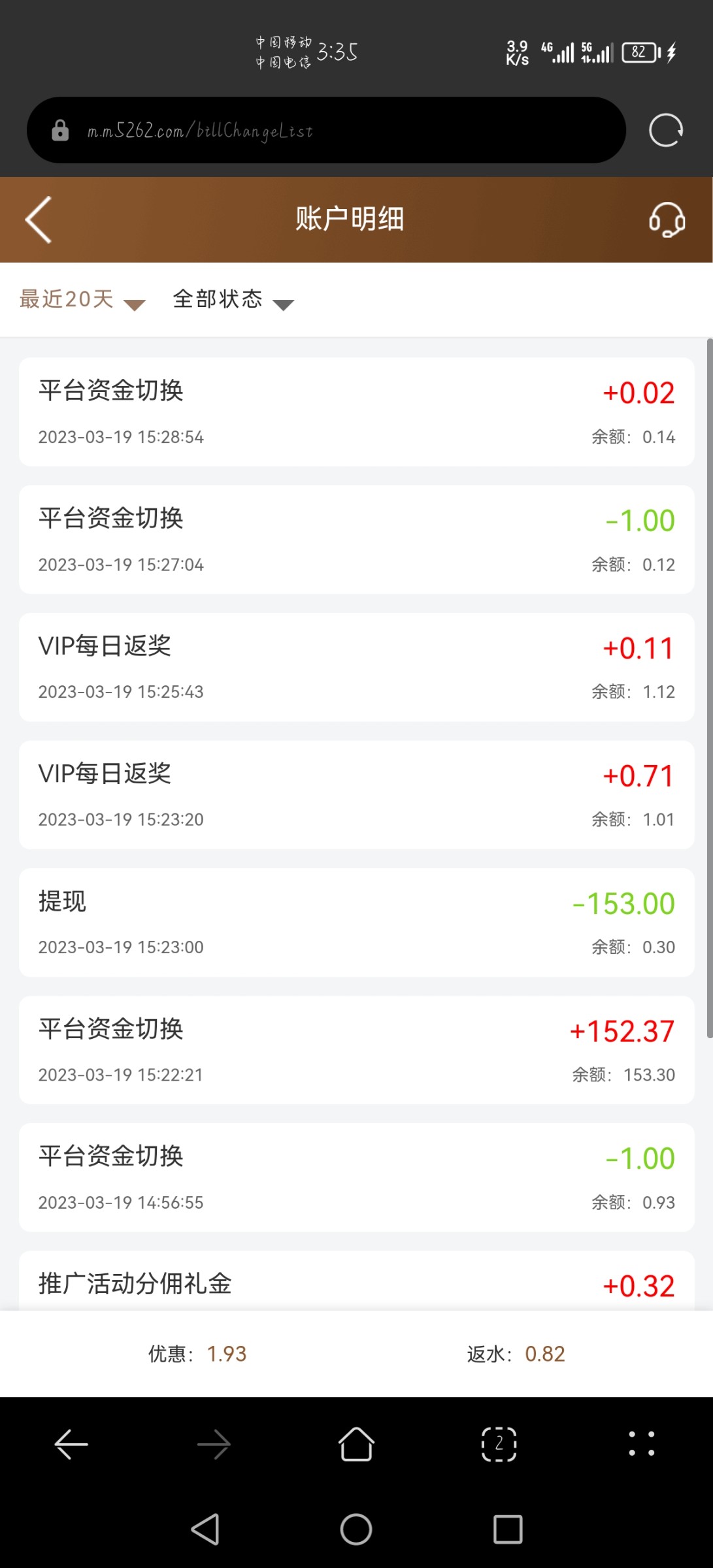Screen dimensions: 713x1568
Task: Open the 全部状态 status filter dropdown
Action: coord(218,299)
